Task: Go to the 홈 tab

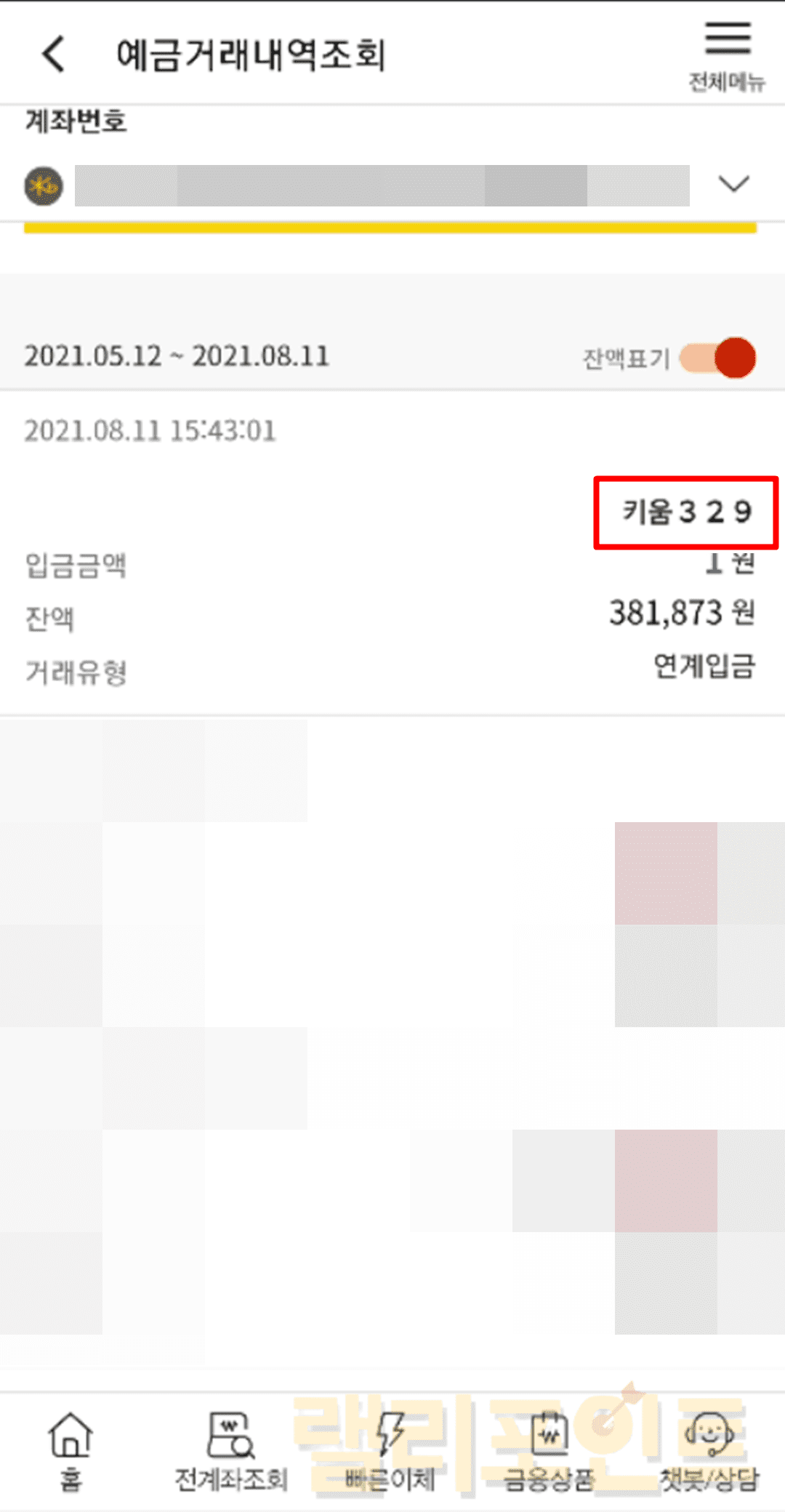Action: point(70,1450)
